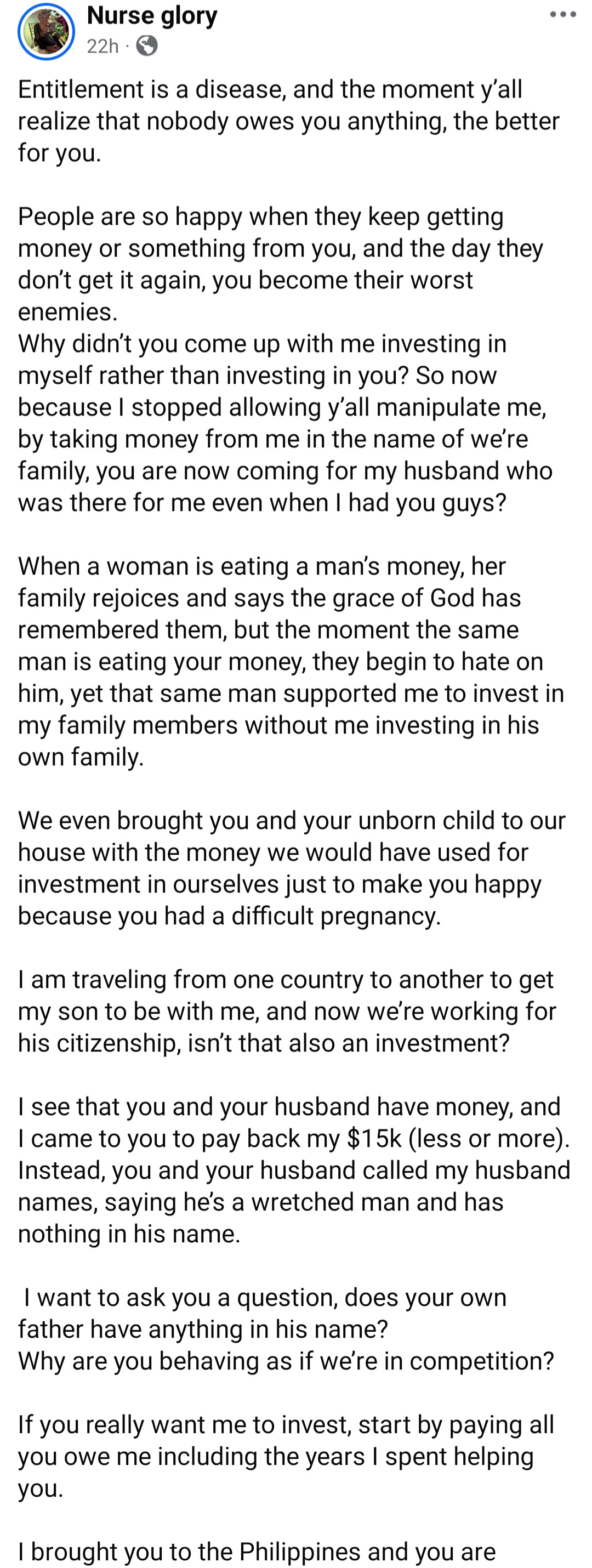592x1568 pixels.
Task: Tap the public audience globe icon
Action: click(x=147, y=46)
